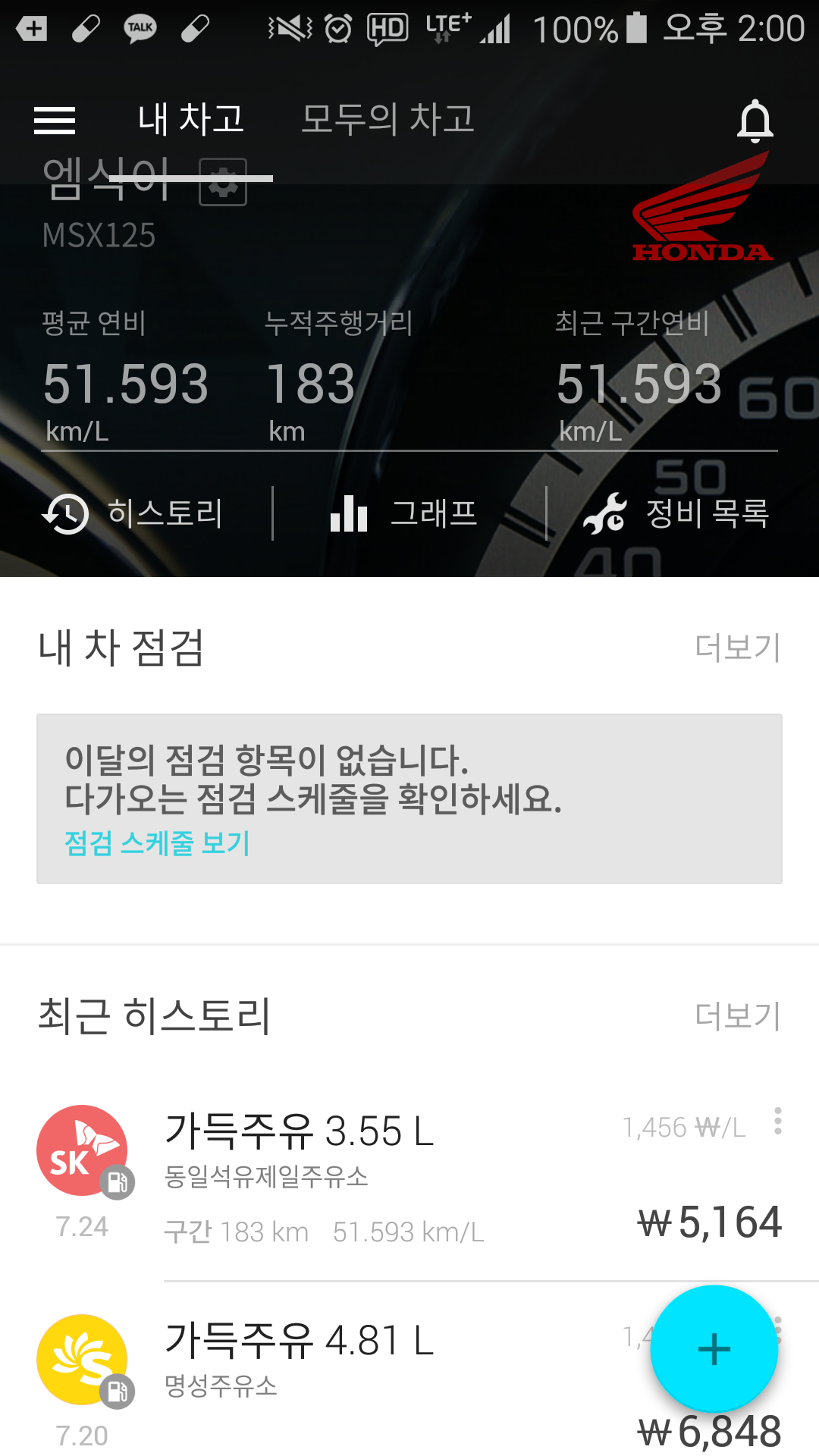The image size is (819, 1456).
Task: Add a new record with plus button
Action: [714, 1349]
